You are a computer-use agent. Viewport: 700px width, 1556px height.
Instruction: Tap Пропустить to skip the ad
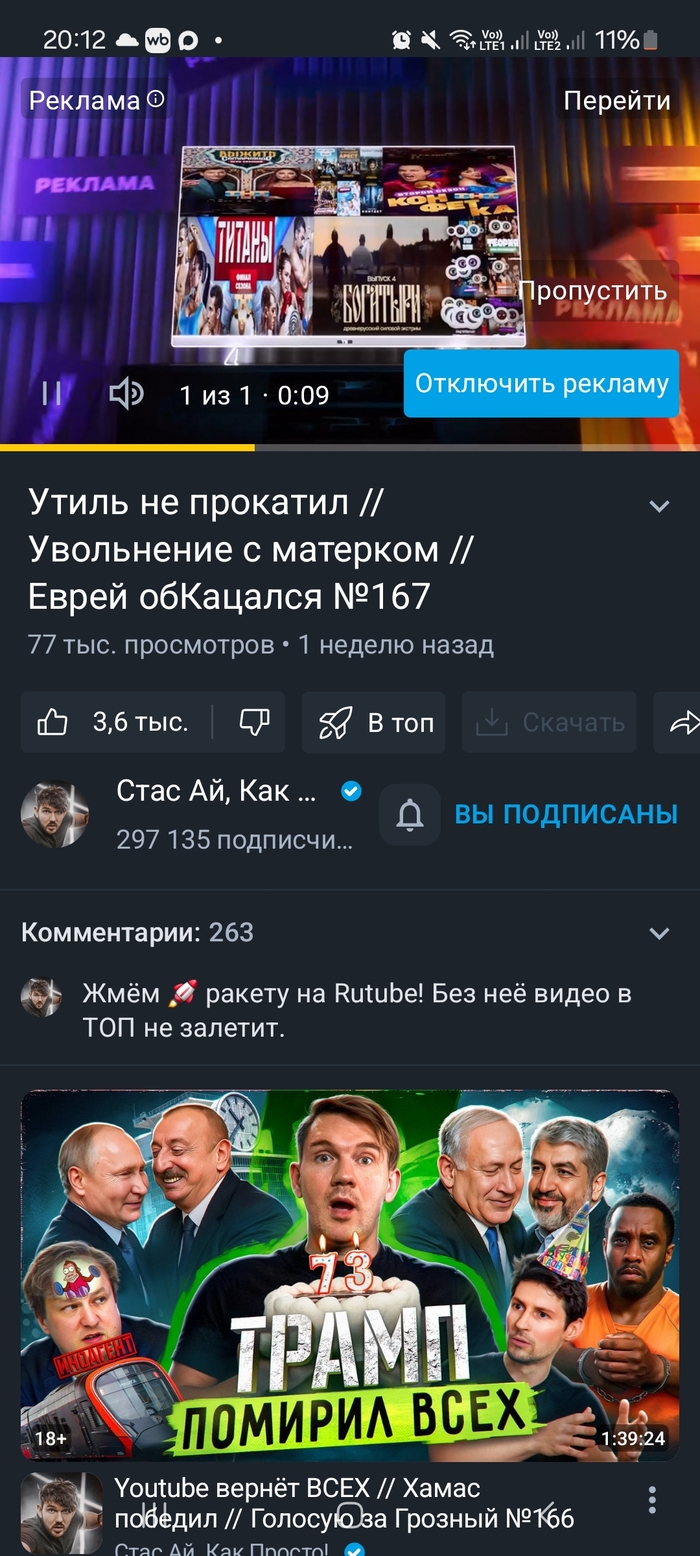[x=592, y=291]
